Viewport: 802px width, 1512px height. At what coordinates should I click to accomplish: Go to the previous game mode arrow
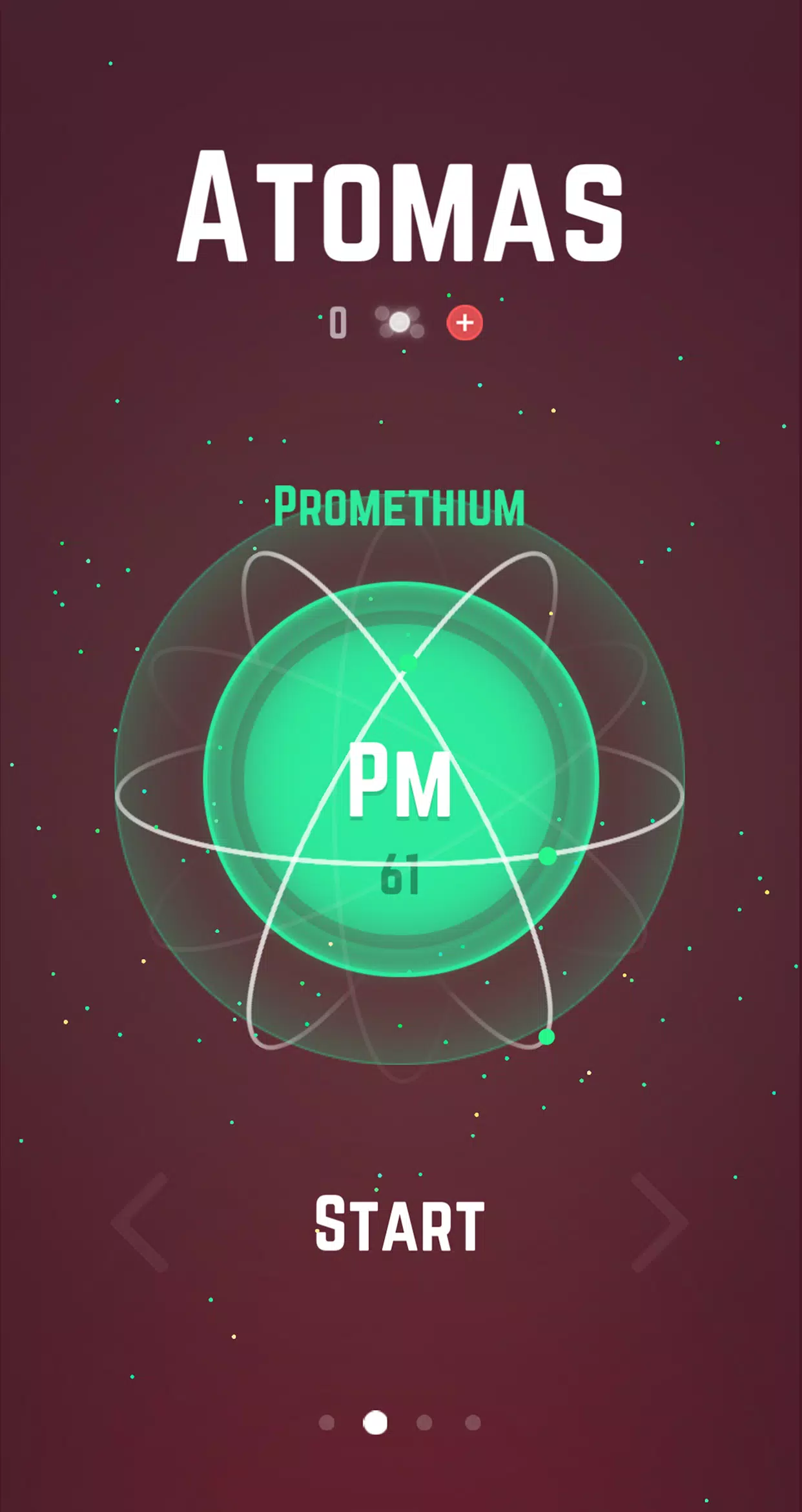point(141,1222)
